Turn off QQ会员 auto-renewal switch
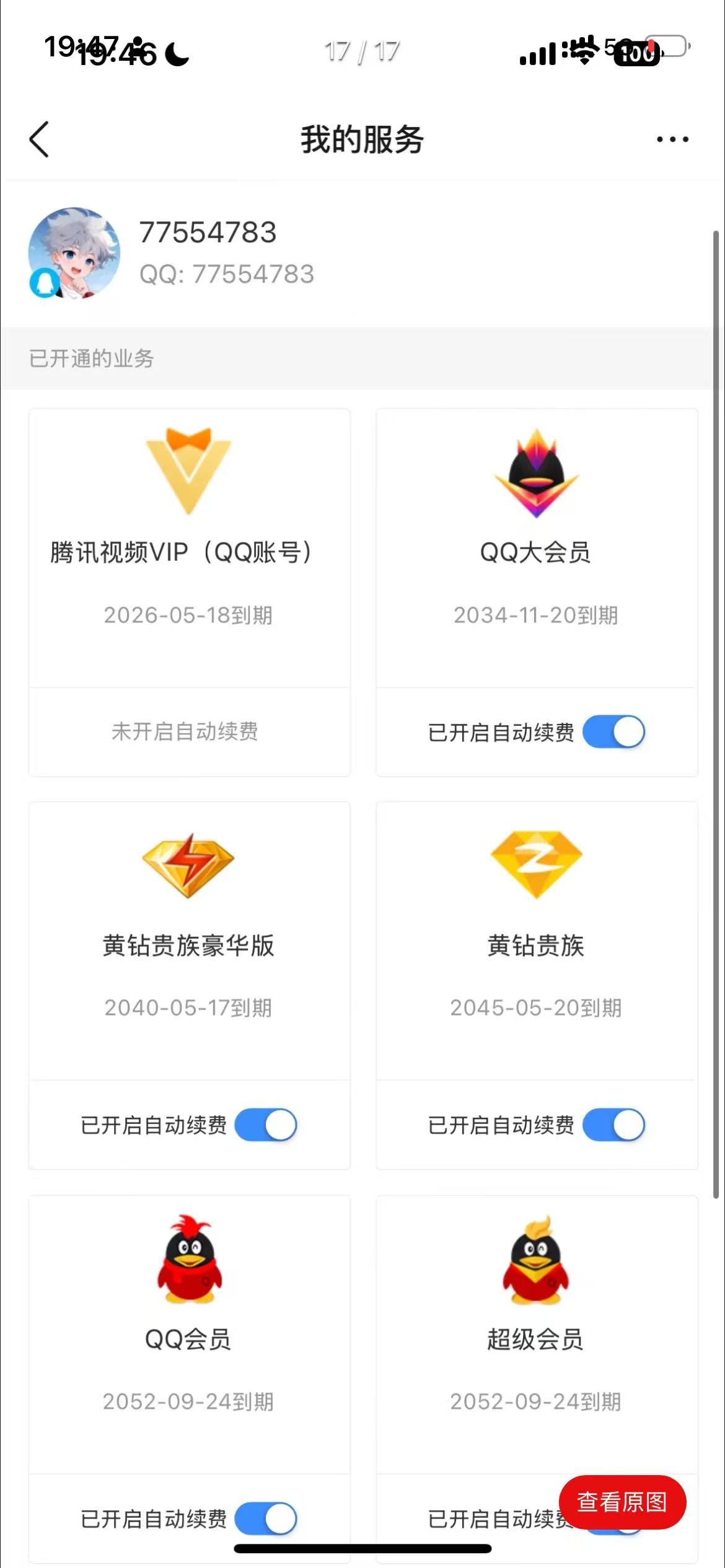Viewport: 725px width, 1568px height. pyautogui.click(x=266, y=1518)
